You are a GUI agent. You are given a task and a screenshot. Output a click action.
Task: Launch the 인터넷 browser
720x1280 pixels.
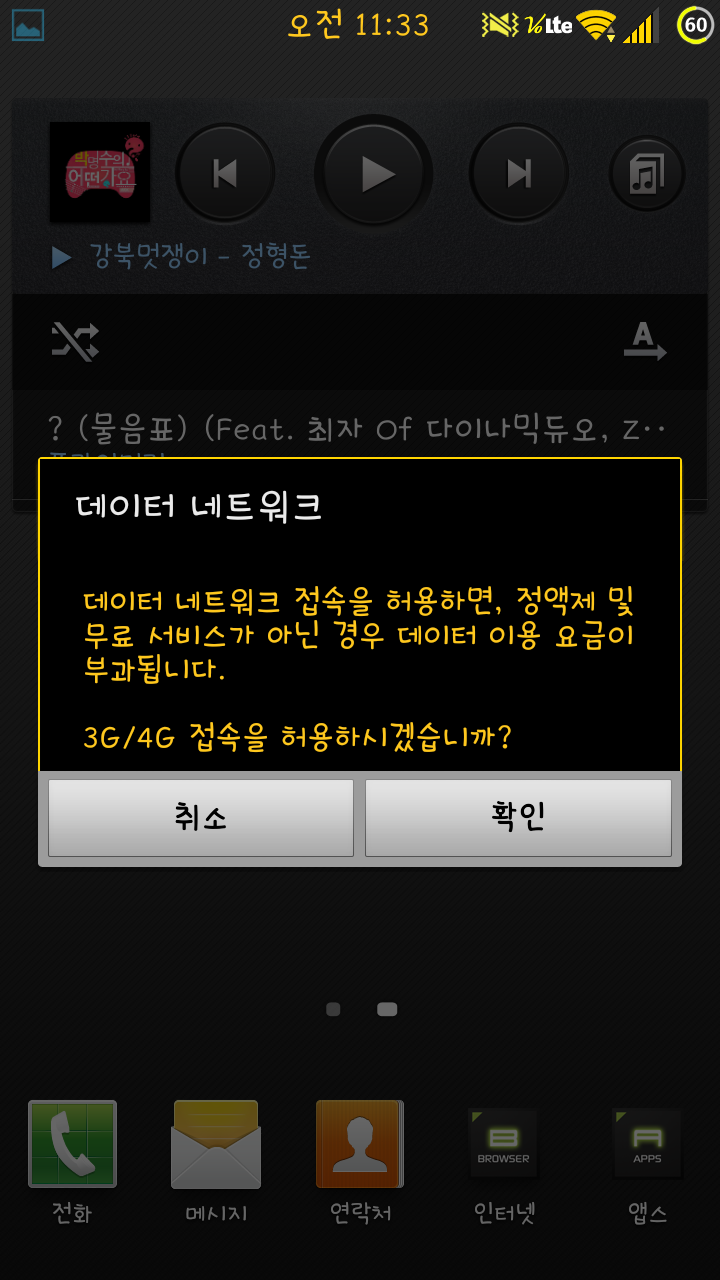coord(503,1145)
